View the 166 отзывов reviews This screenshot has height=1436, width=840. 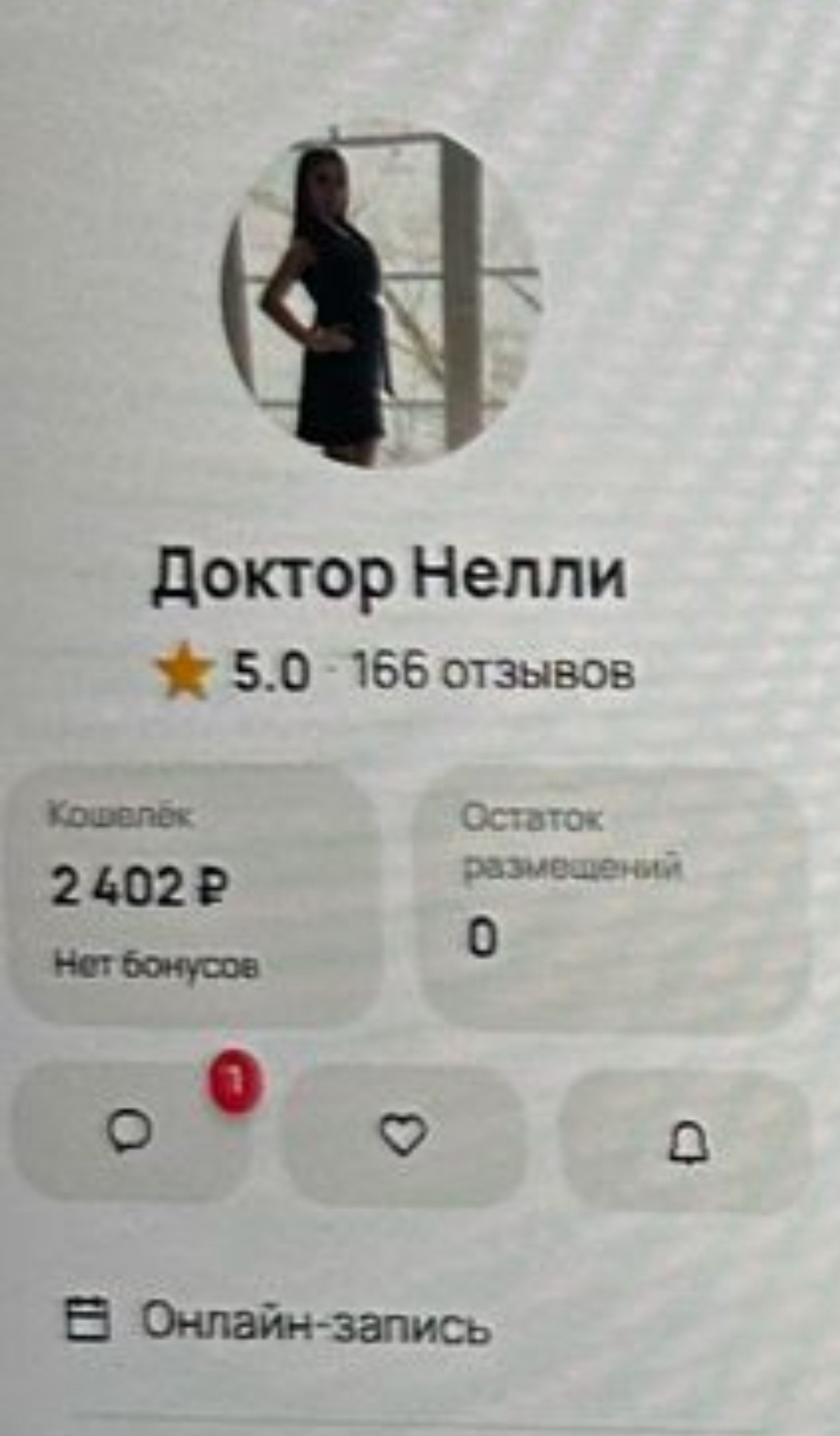click(493, 671)
